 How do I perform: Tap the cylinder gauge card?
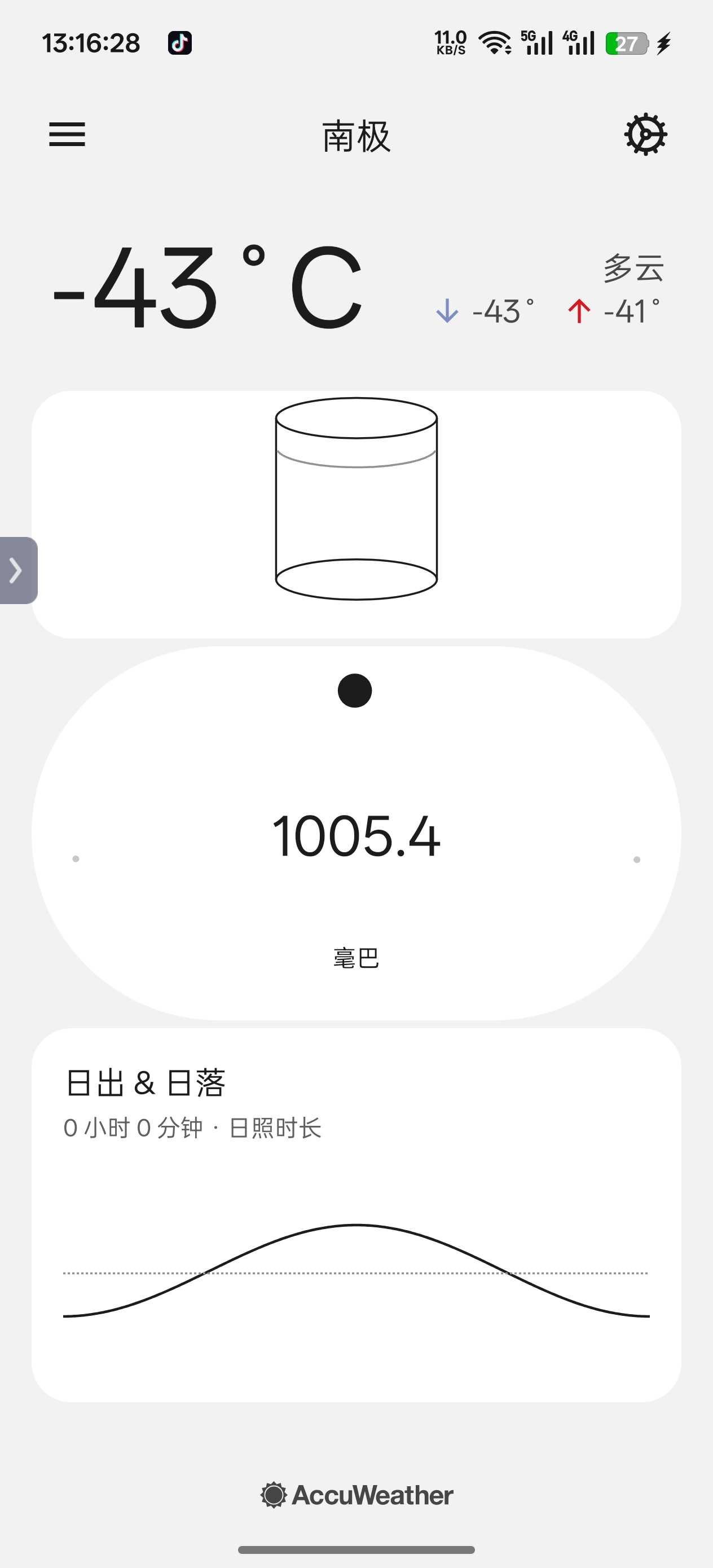356,514
